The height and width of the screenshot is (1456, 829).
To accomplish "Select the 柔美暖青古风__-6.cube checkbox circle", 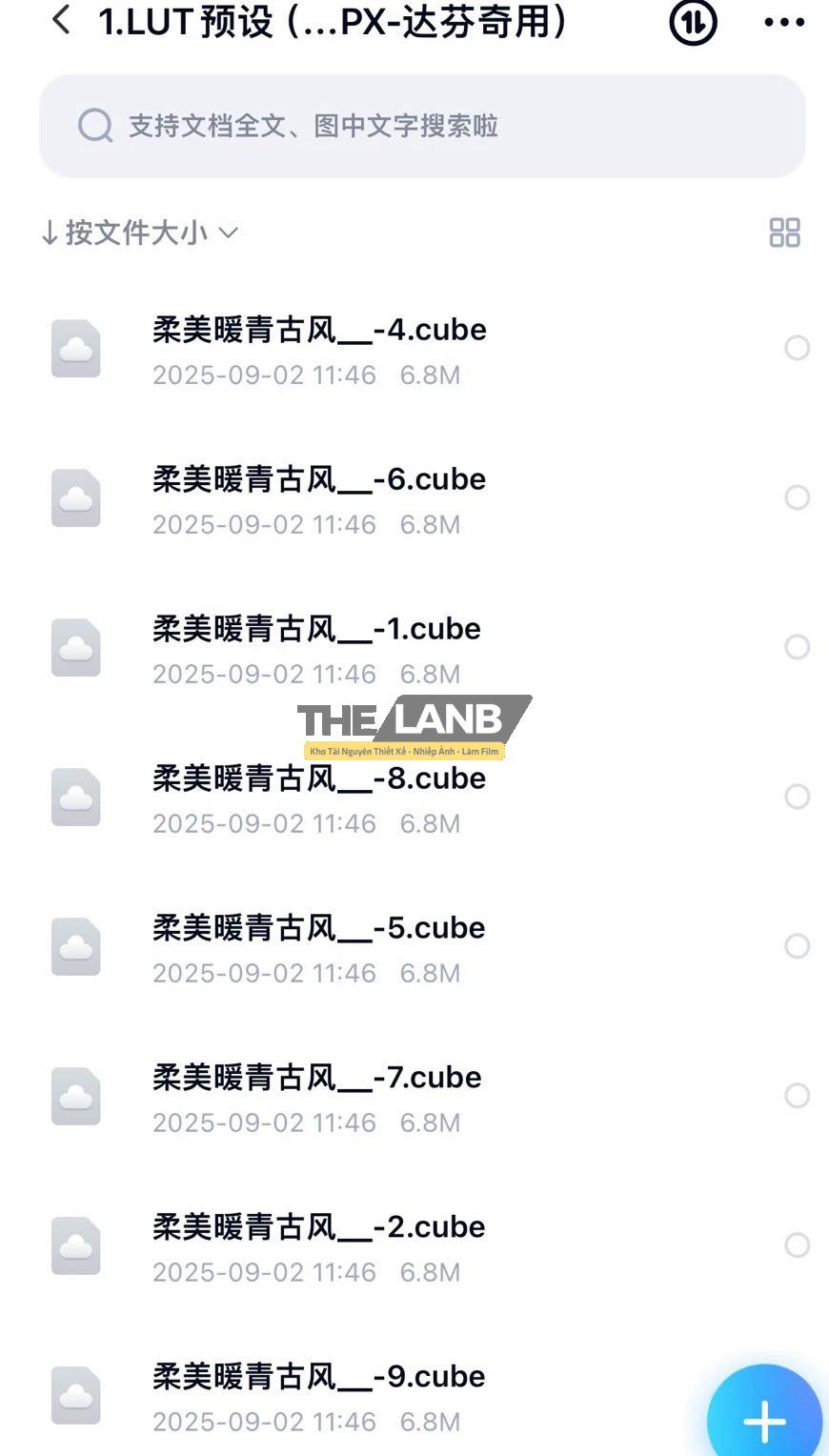I will 797,497.
